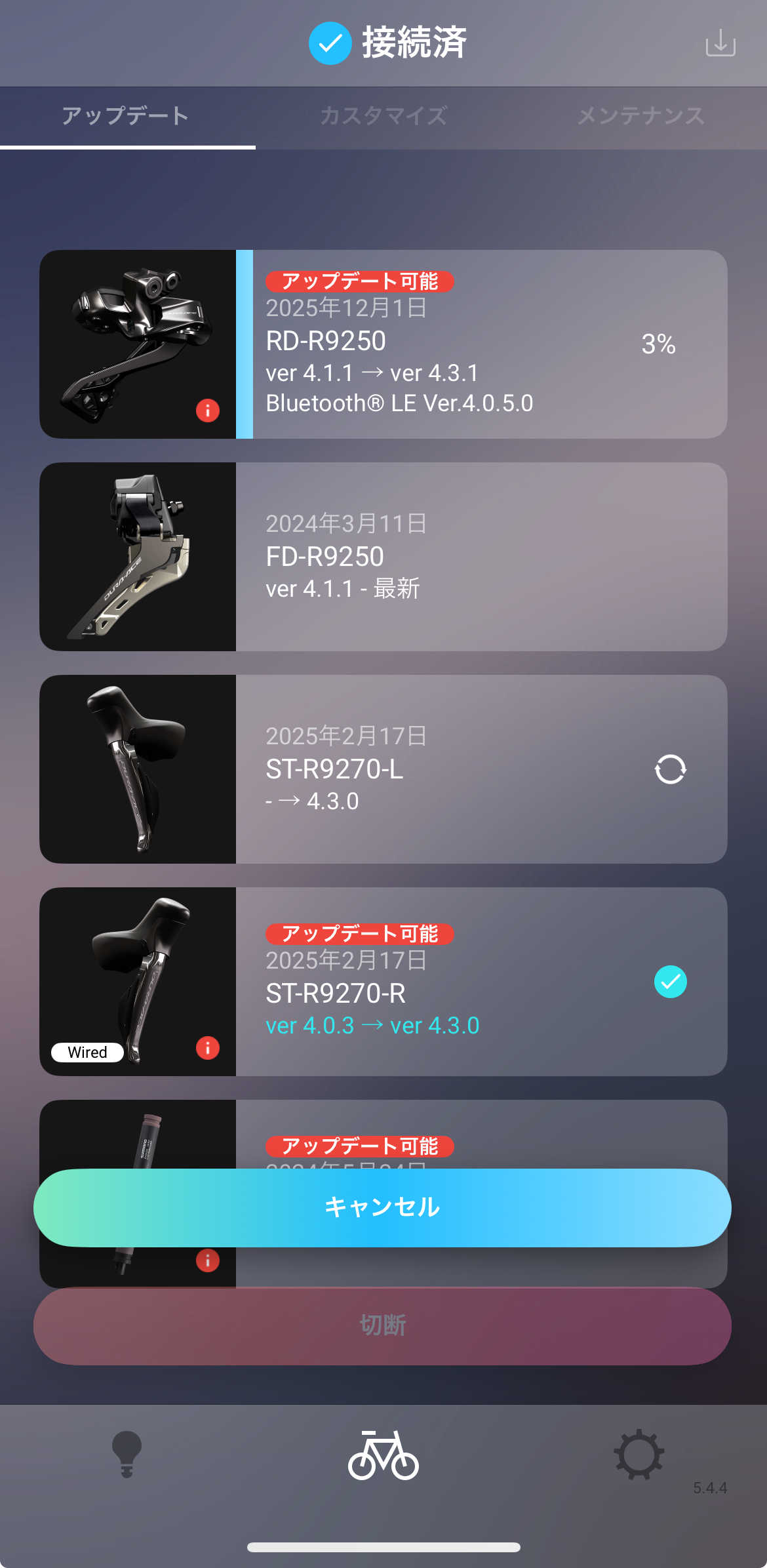Cancel the update with キャンセル
This screenshot has width=767, height=1568.
click(382, 1207)
